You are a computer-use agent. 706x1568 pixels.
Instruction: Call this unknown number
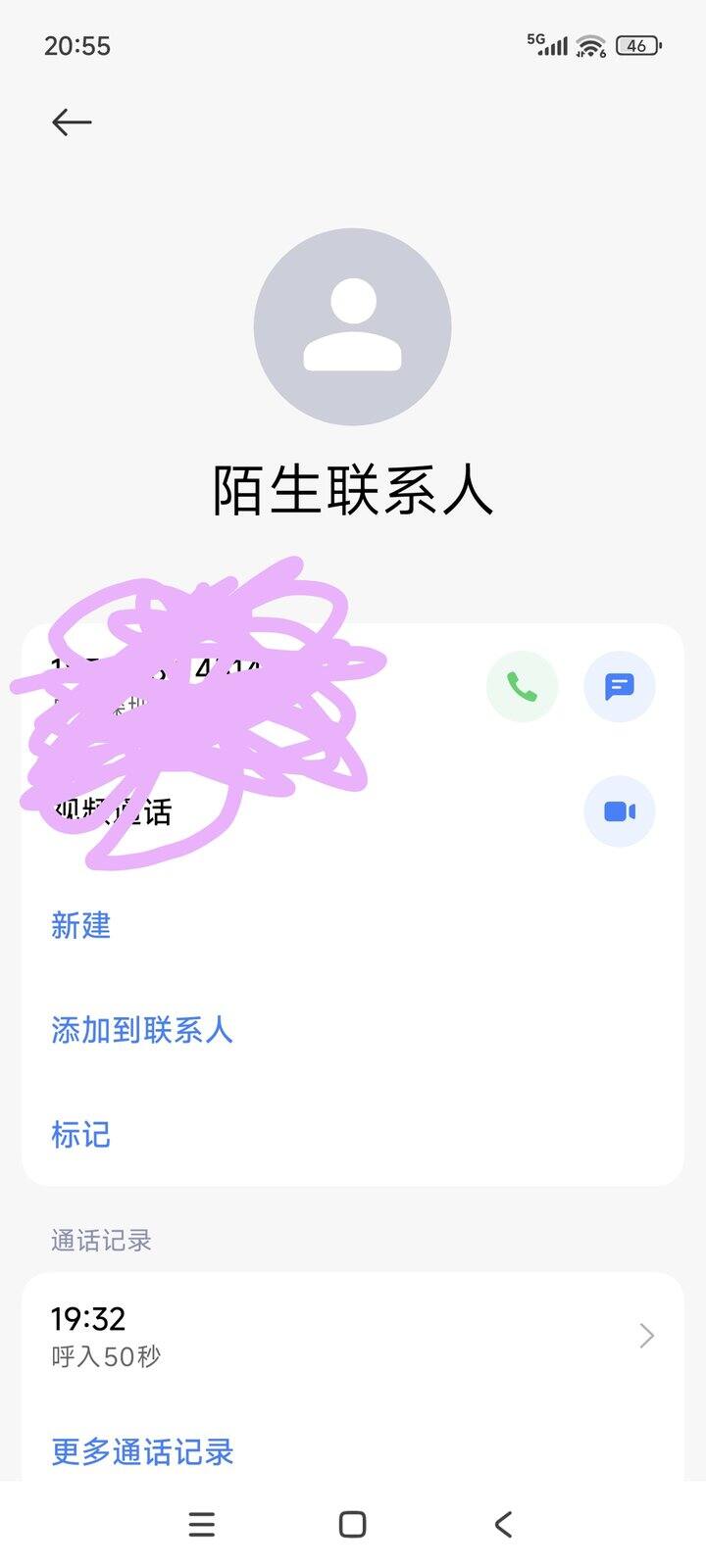522,687
